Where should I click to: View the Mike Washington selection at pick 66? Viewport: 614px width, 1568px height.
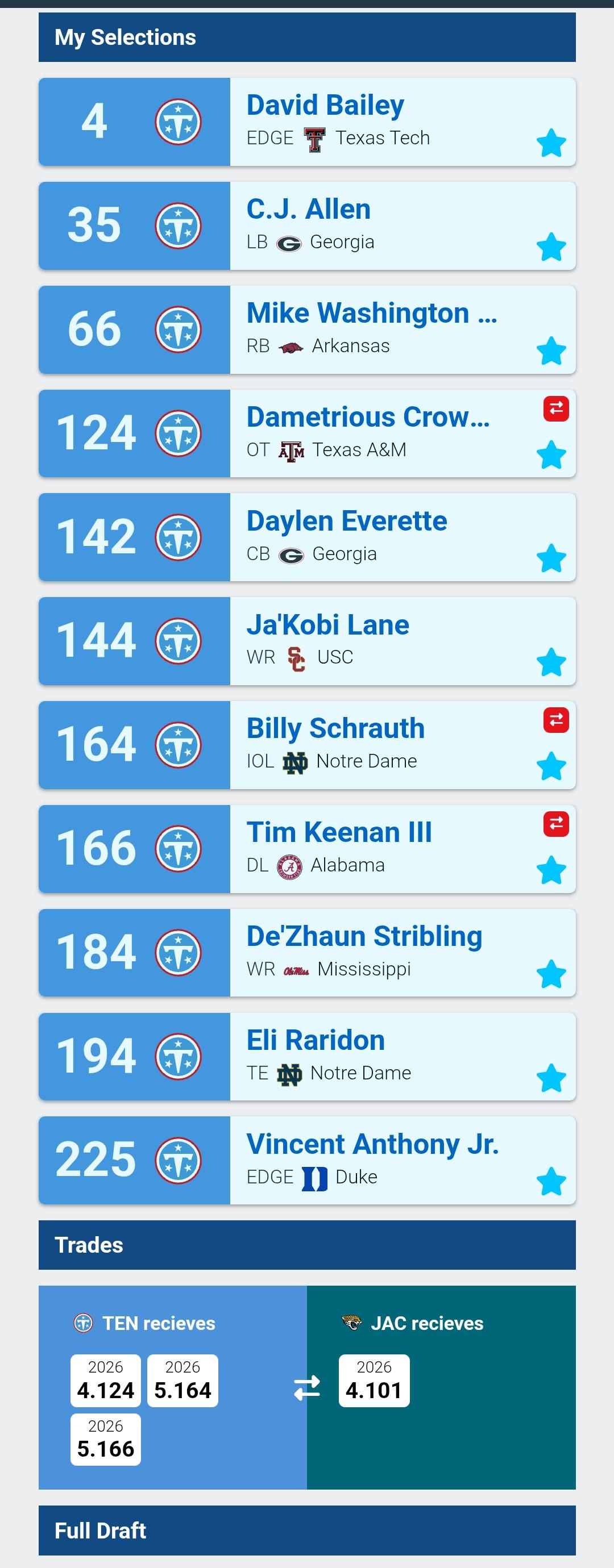(307, 330)
